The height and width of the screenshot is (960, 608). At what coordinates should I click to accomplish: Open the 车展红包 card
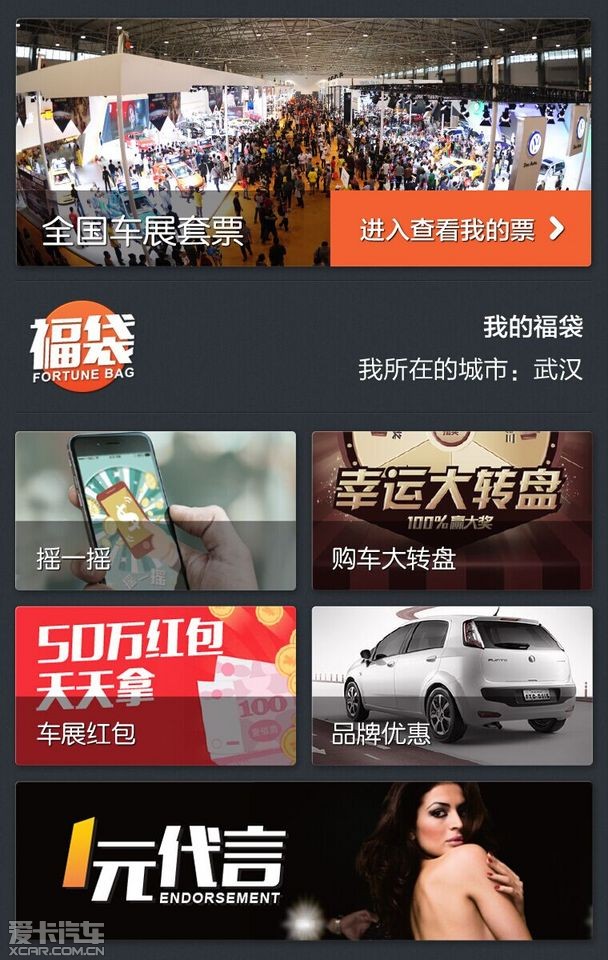(155, 685)
